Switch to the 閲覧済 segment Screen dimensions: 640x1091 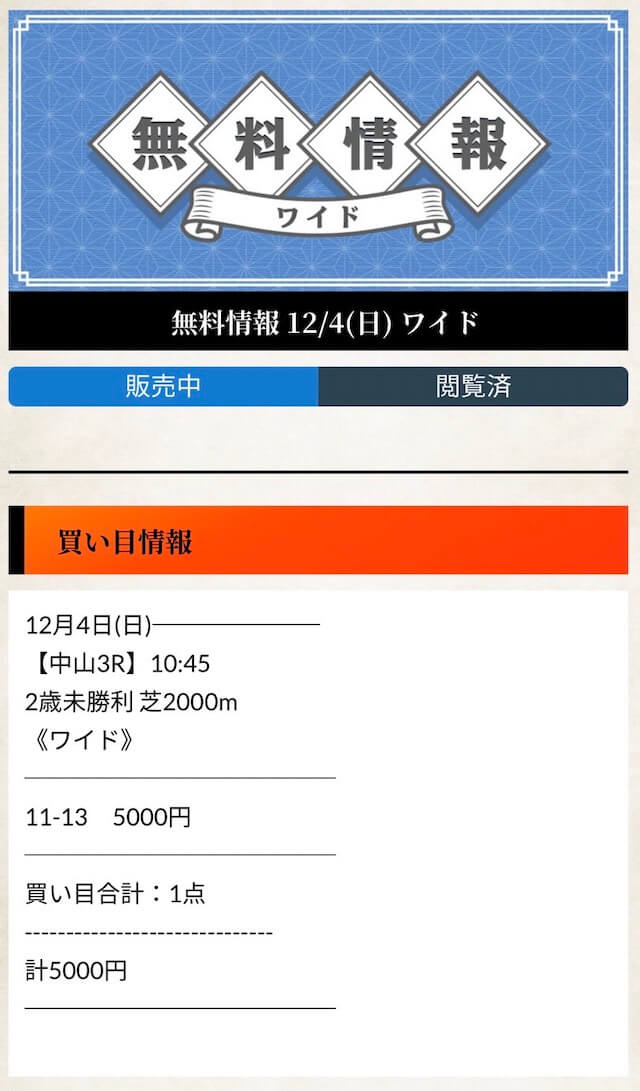(x=473, y=386)
